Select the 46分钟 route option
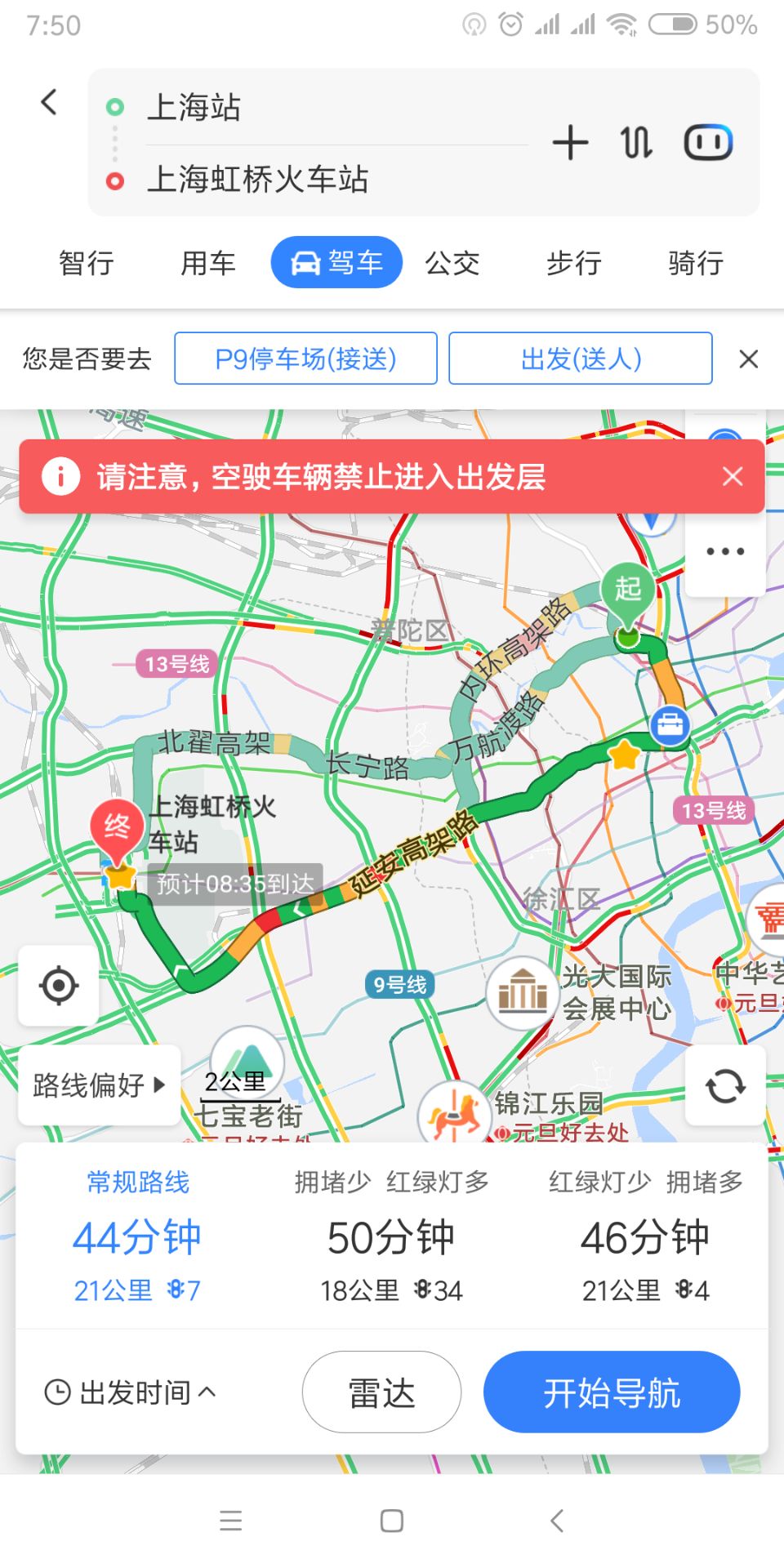Screen dimensions: 784x1568 (x=645, y=1236)
